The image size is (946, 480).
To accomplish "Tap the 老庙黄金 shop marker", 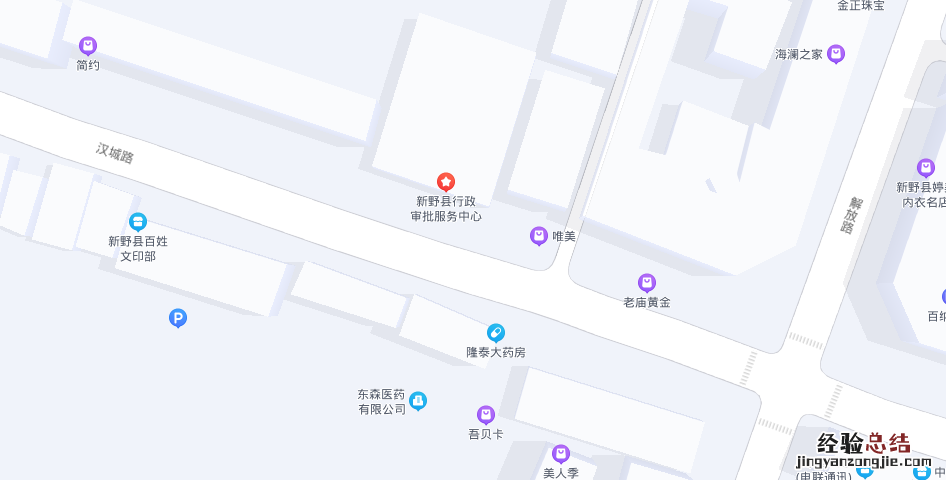I will (x=647, y=283).
